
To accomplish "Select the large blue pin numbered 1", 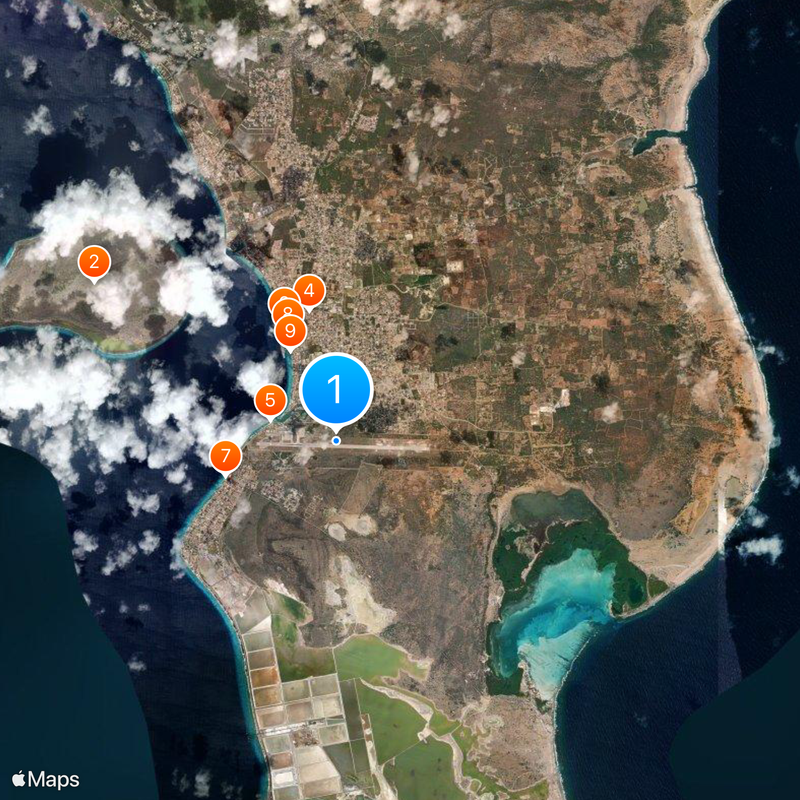I will [x=336, y=389].
